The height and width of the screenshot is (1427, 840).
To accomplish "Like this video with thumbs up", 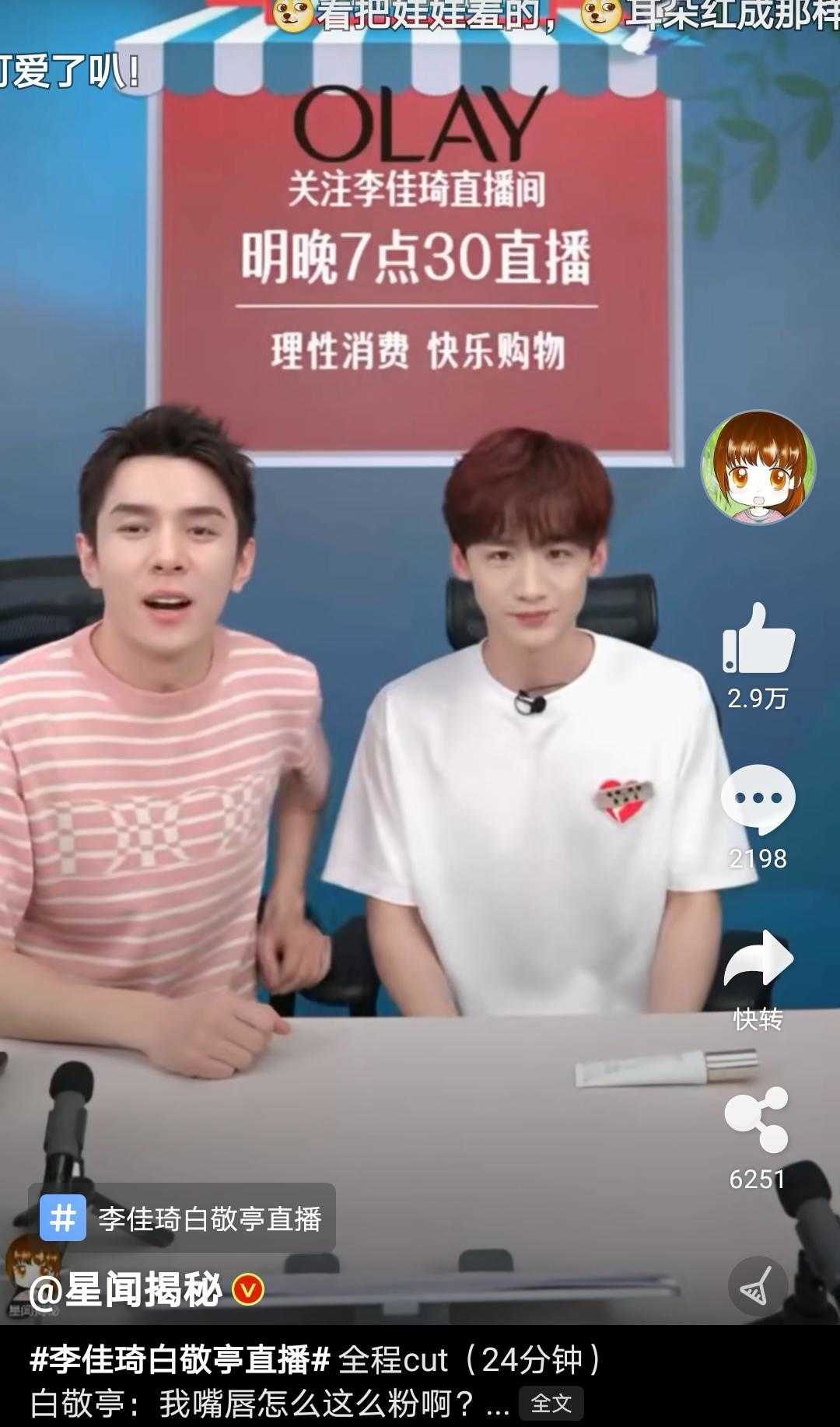I will pos(758,639).
